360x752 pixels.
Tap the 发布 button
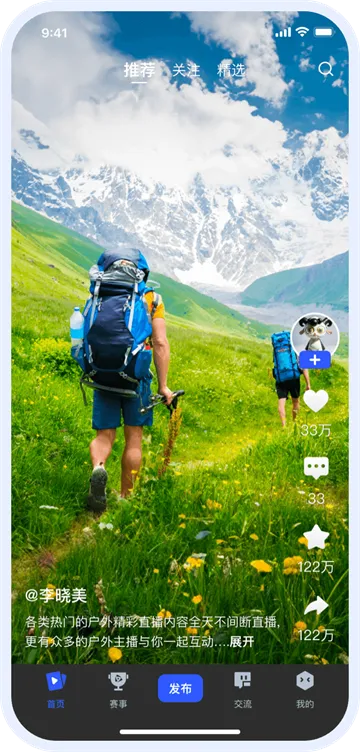coord(180,689)
